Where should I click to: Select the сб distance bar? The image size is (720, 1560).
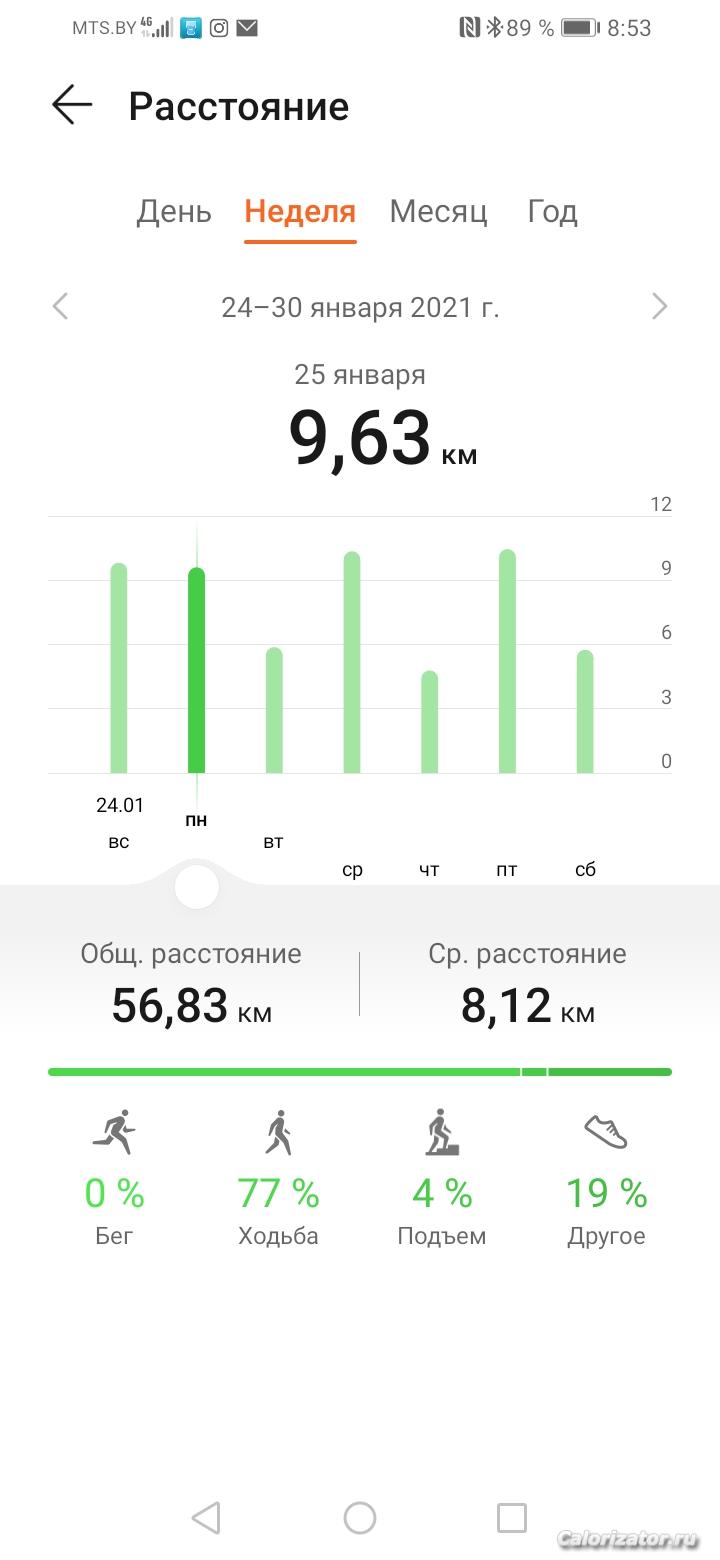(585, 711)
